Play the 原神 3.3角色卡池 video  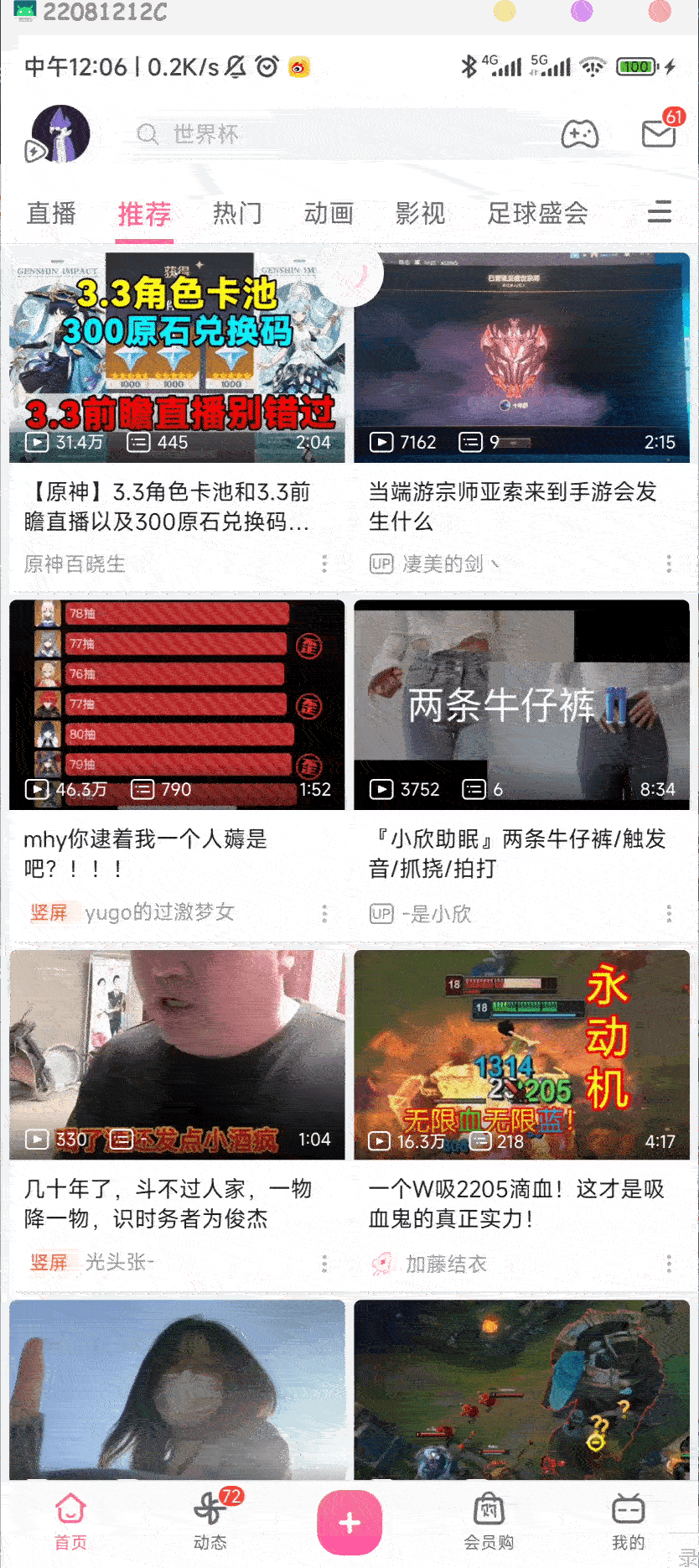177,358
